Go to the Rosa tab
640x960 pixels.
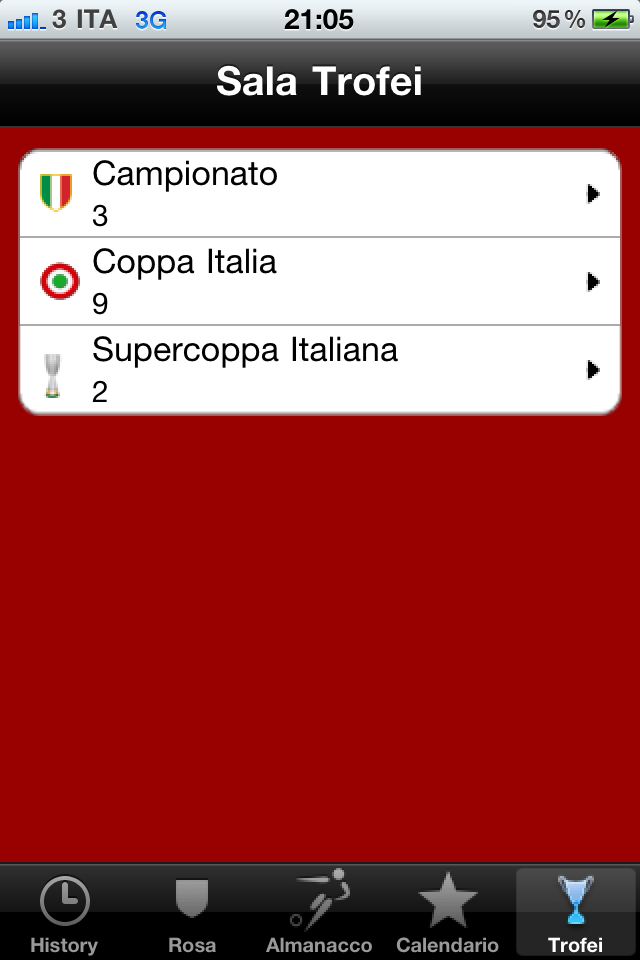click(192, 912)
